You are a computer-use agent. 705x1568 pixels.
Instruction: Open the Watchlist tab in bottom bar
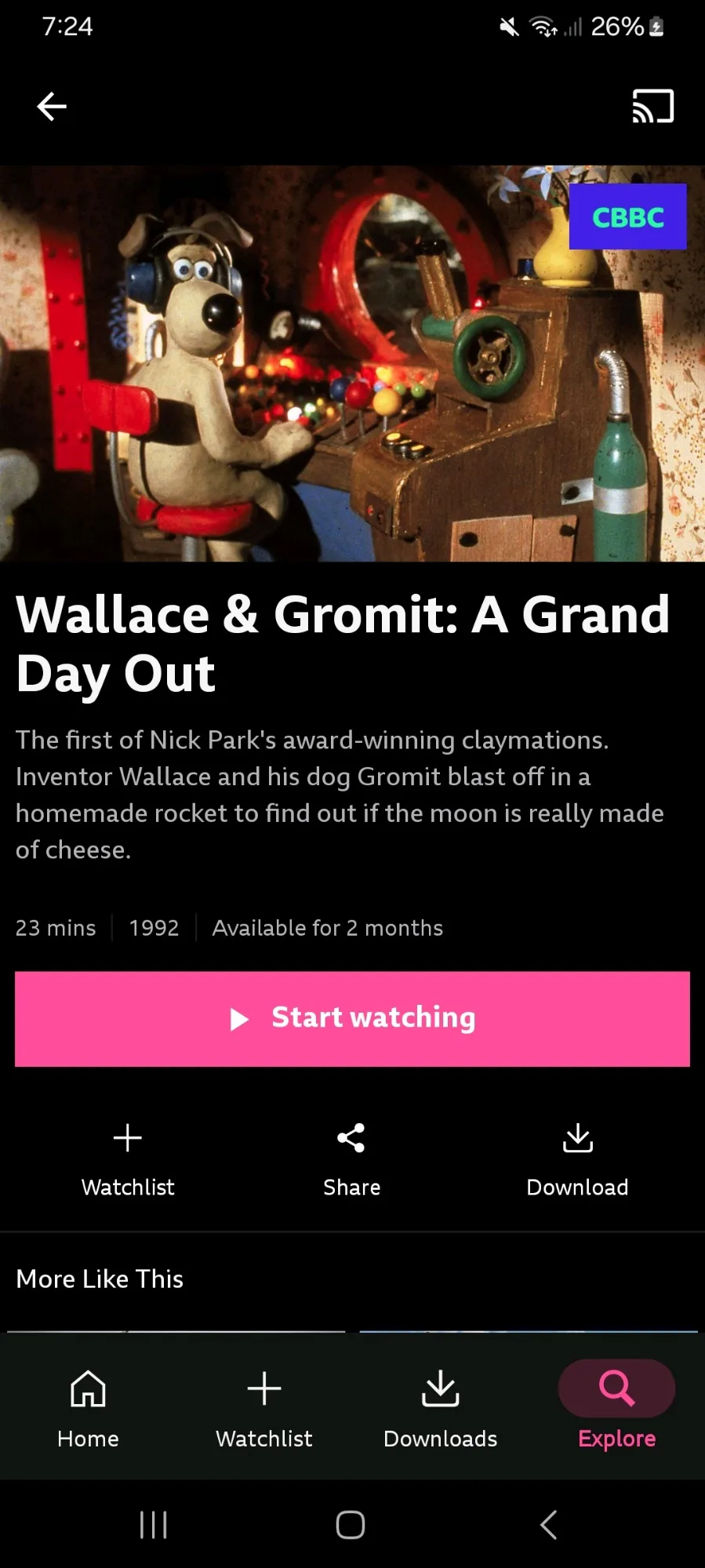point(264,1408)
